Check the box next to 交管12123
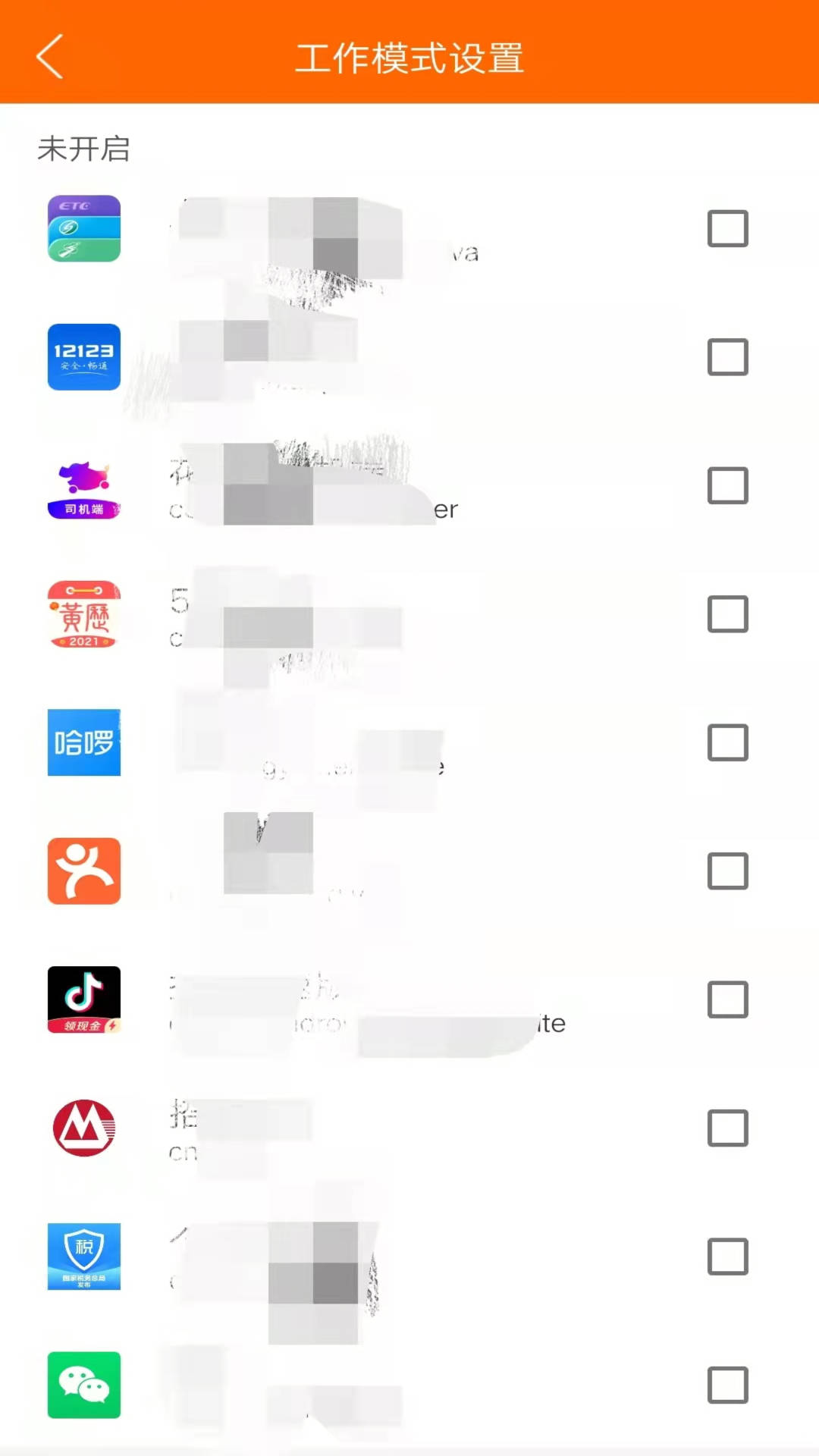 click(727, 357)
